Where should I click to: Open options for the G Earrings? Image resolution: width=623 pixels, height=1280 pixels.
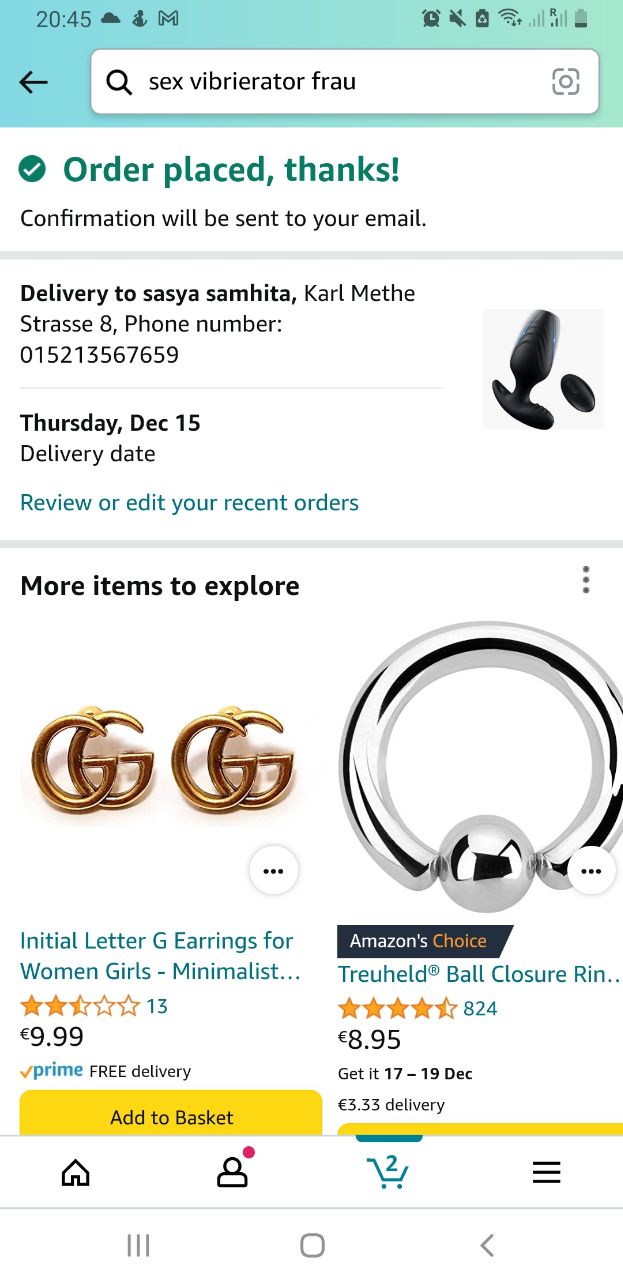[x=273, y=870]
